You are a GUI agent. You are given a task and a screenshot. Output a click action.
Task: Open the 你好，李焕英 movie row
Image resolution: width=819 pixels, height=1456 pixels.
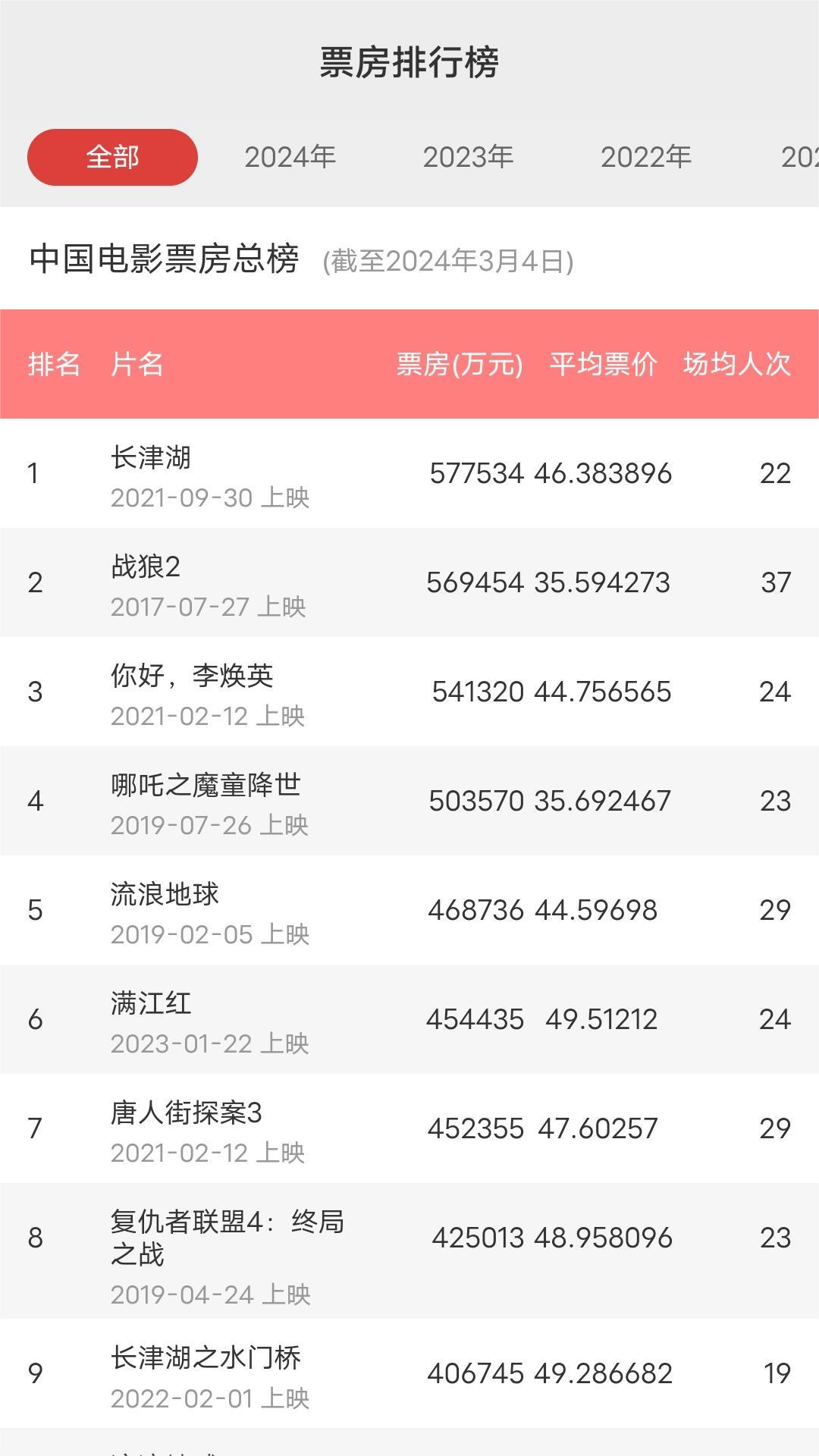click(409, 692)
